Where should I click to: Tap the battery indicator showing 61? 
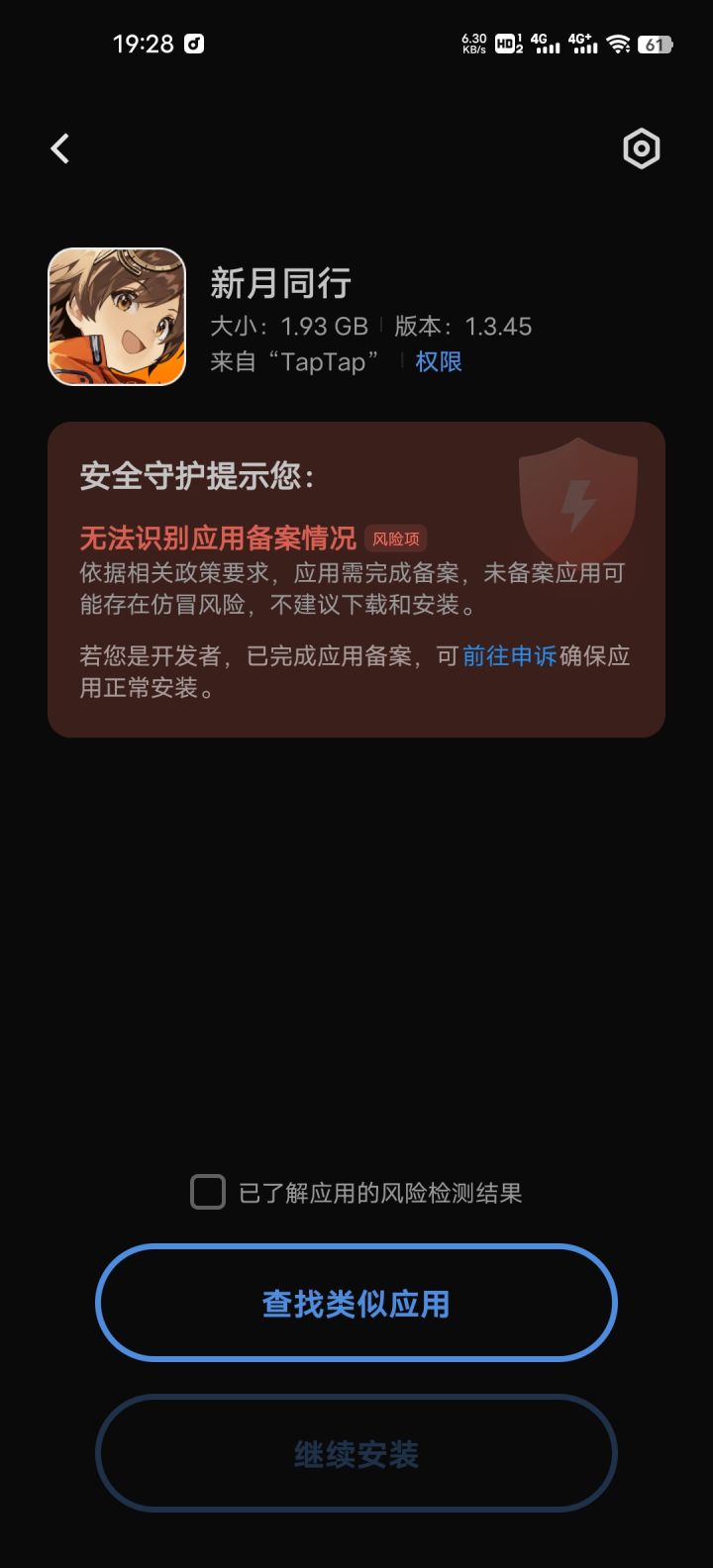[x=655, y=44]
